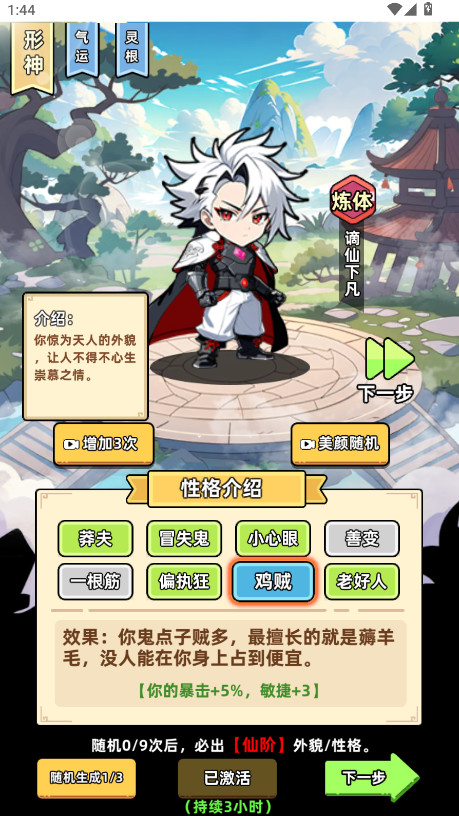Select the 形神 tab
This screenshot has width=459, height=816.
pos(33,56)
